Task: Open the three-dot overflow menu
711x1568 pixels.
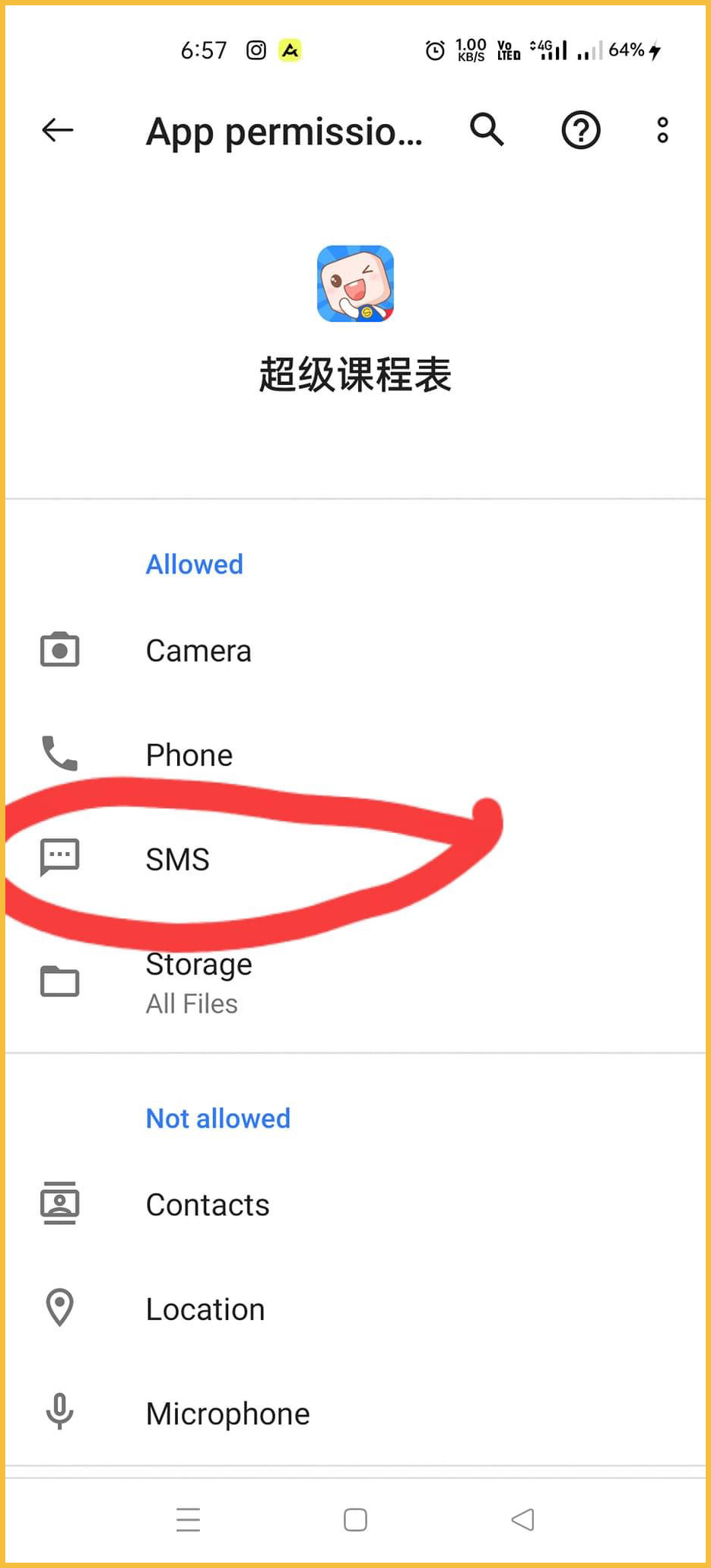Action: click(x=662, y=130)
